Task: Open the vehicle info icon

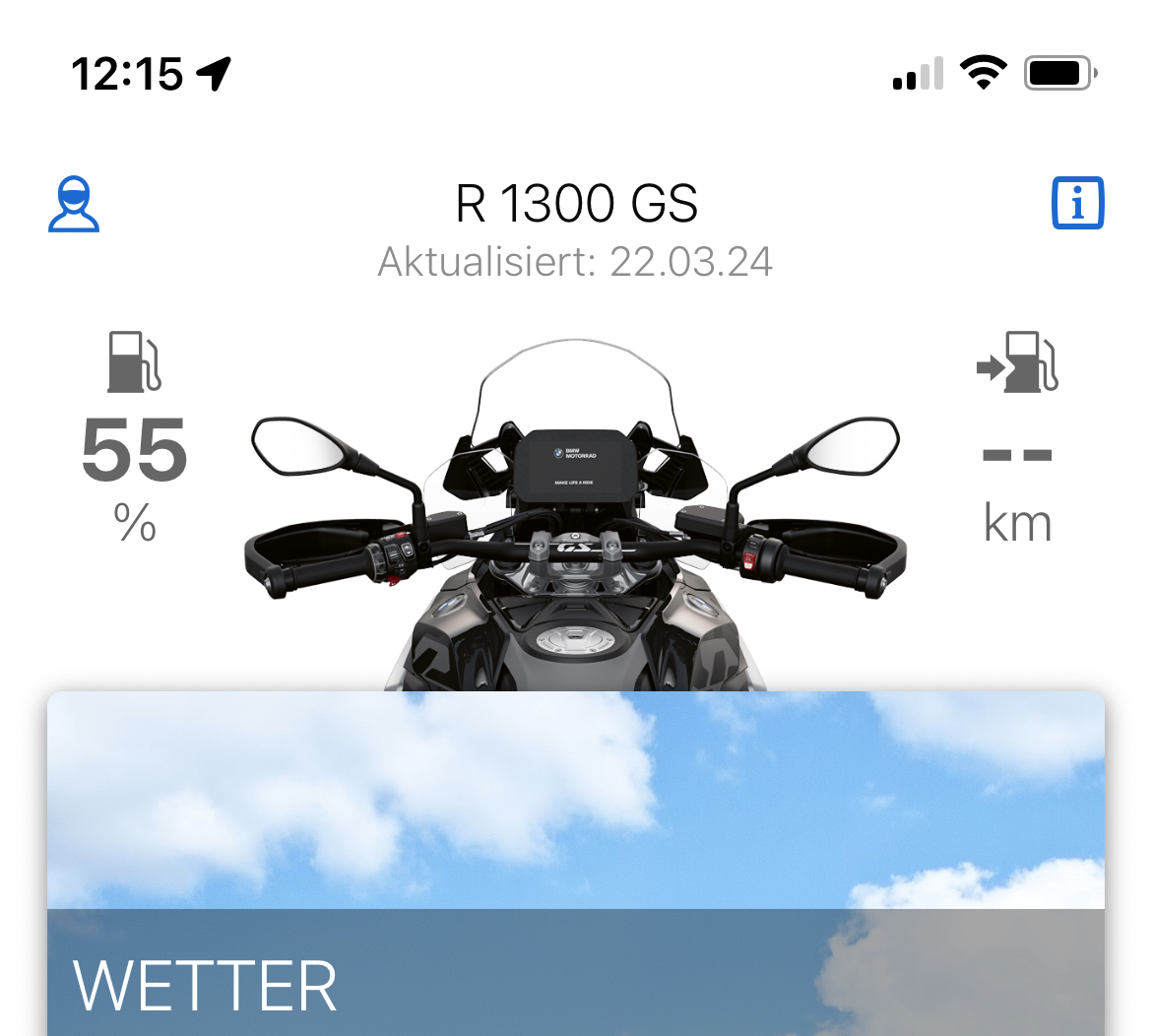Action: [x=1077, y=204]
